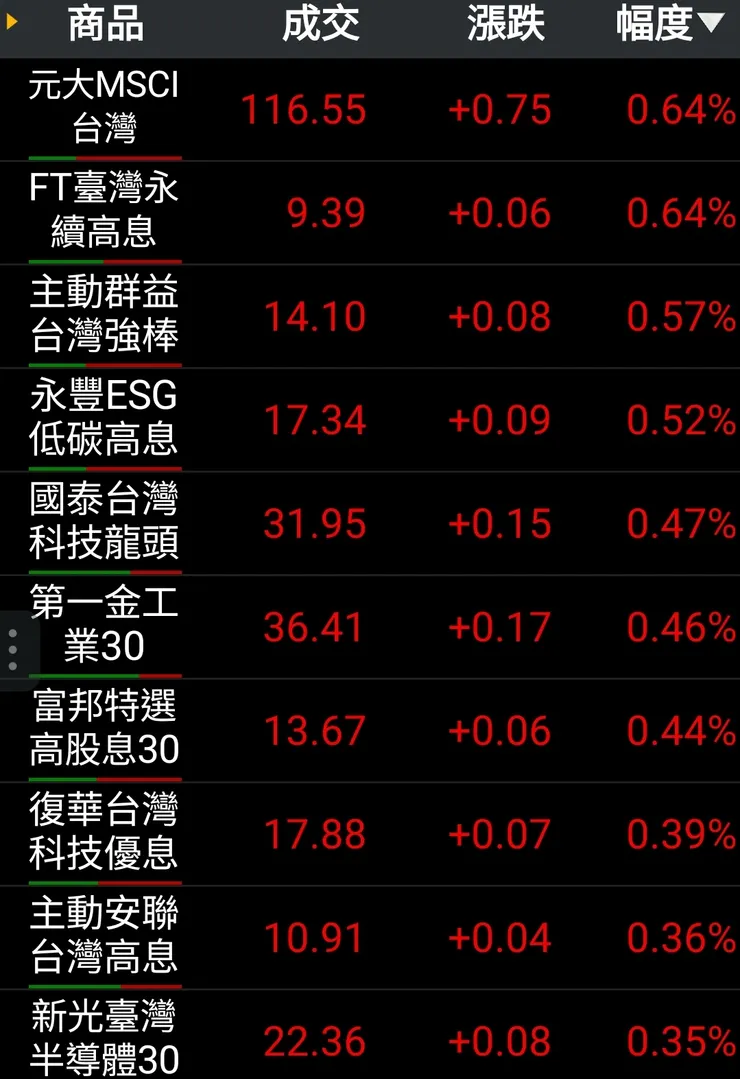Sort the list by 漲跌 column

(x=505, y=25)
